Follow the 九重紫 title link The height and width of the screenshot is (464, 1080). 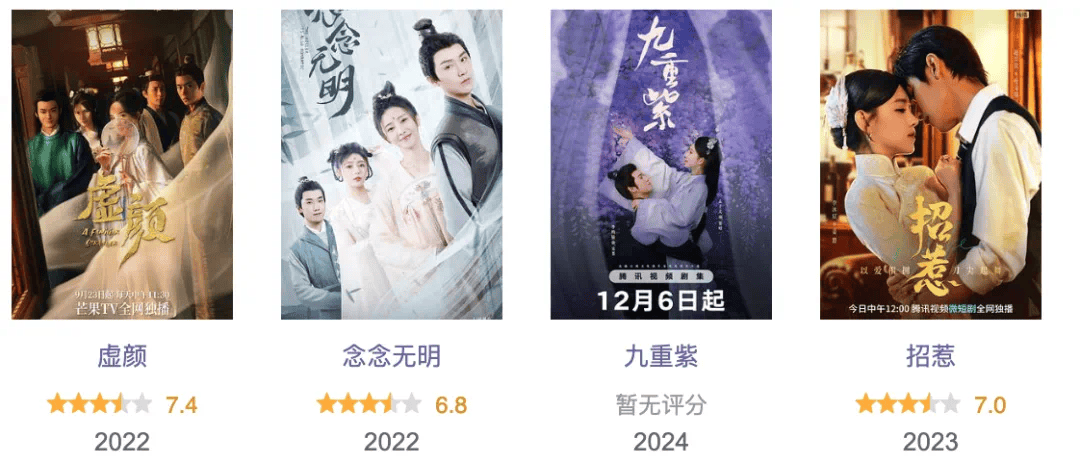(x=661, y=356)
